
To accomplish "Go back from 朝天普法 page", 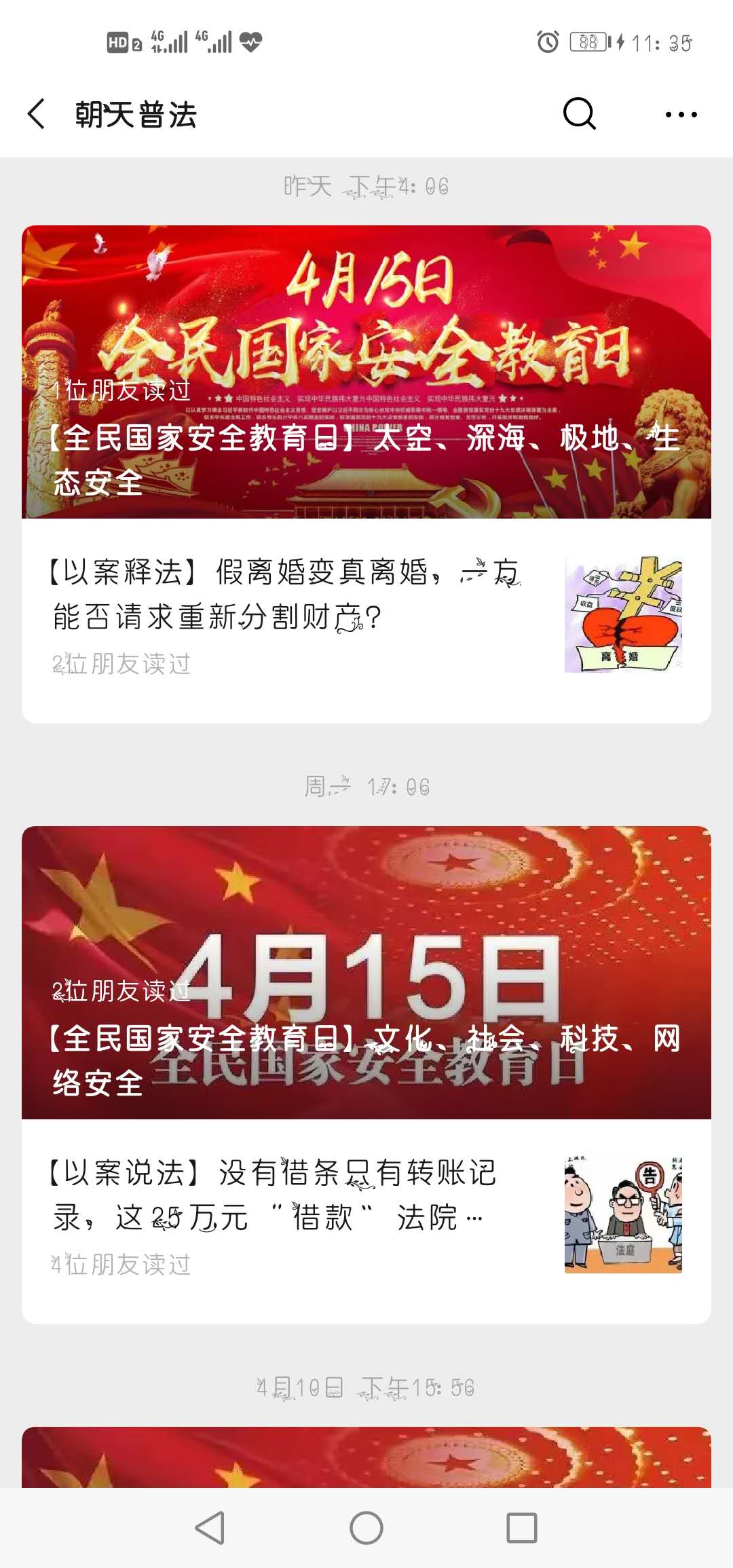I will 37,114.
